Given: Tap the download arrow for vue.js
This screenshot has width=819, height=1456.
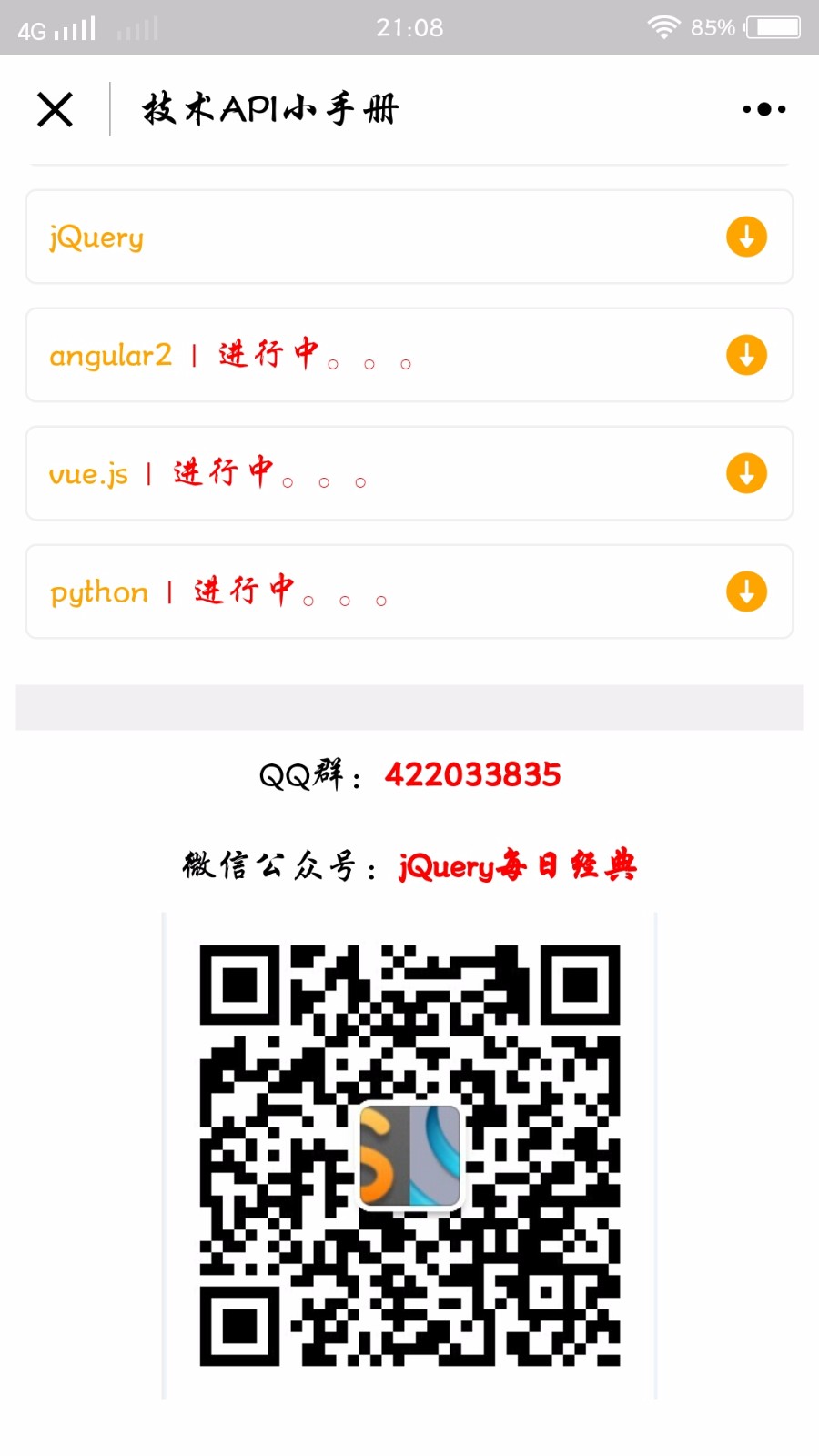Looking at the screenshot, I should [x=746, y=473].
